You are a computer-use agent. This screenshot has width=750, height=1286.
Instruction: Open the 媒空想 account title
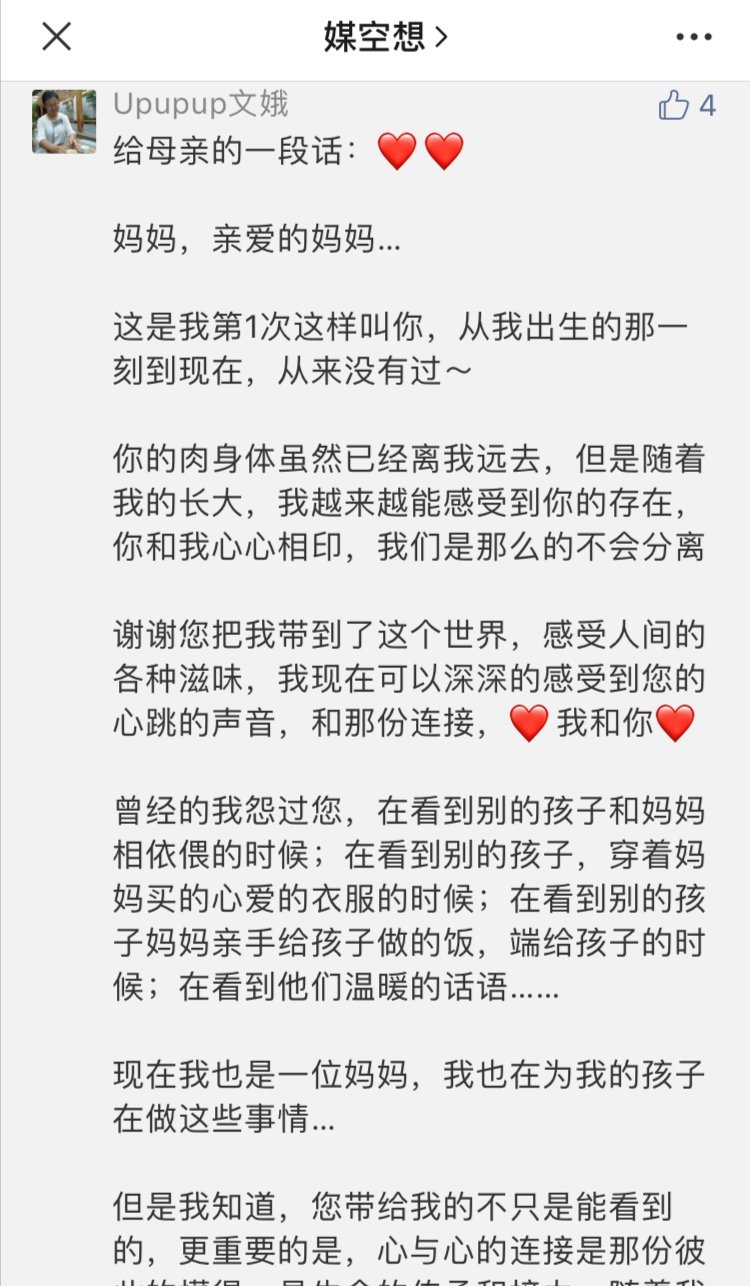385,37
